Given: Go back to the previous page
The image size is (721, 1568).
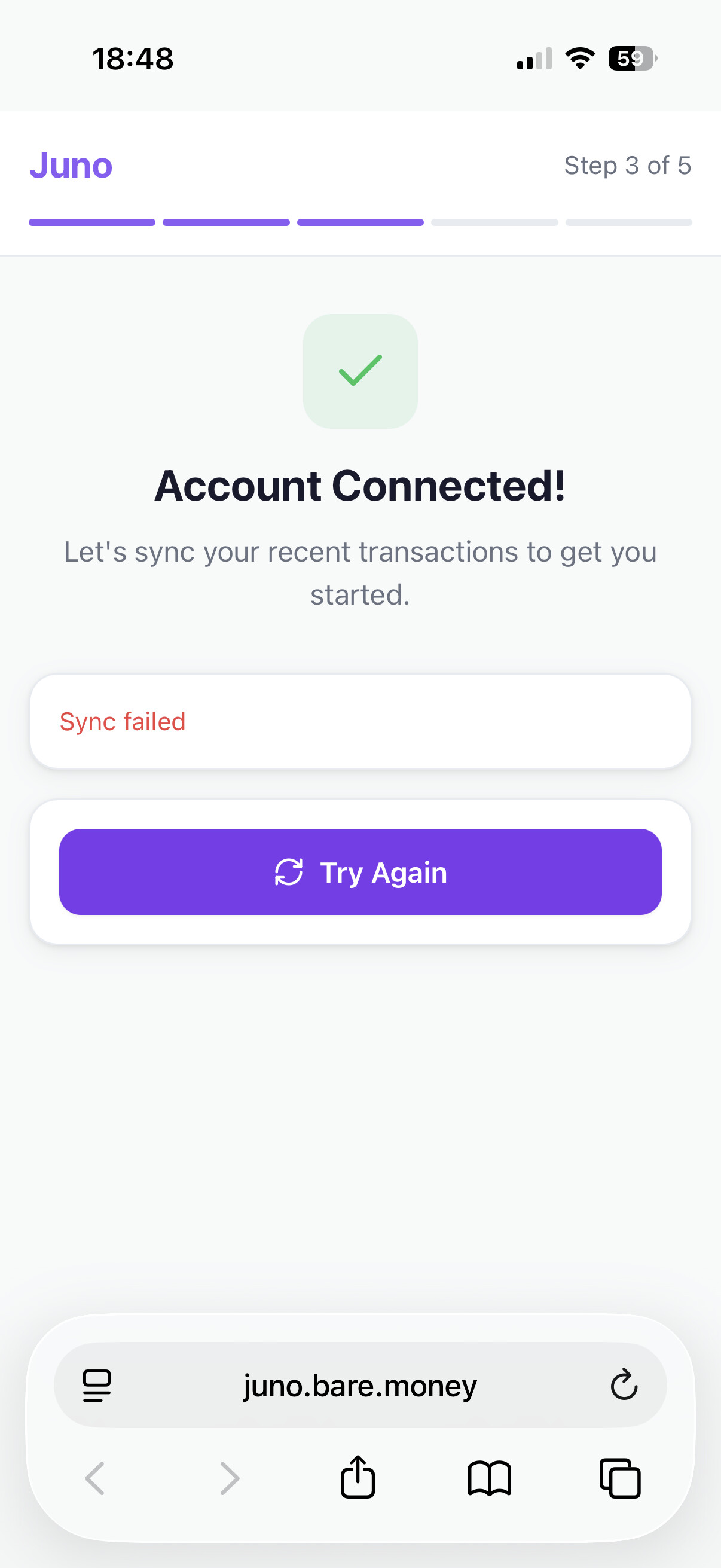Looking at the screenshot, I should pos(96,1478).
